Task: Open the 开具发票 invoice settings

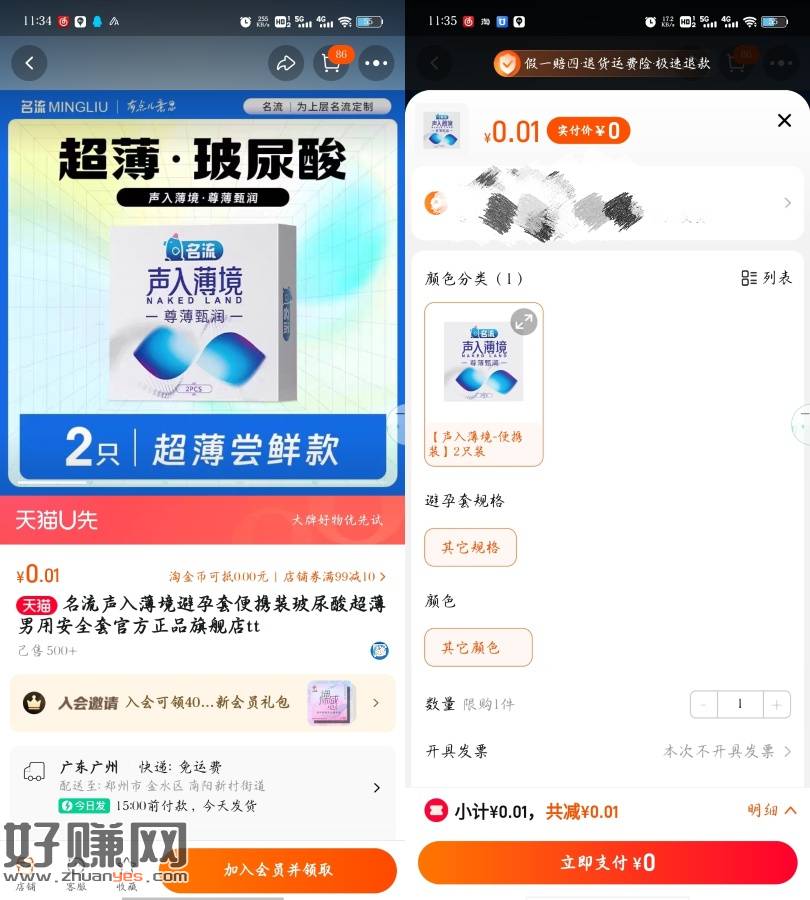Action: click(x=728, y=751)
